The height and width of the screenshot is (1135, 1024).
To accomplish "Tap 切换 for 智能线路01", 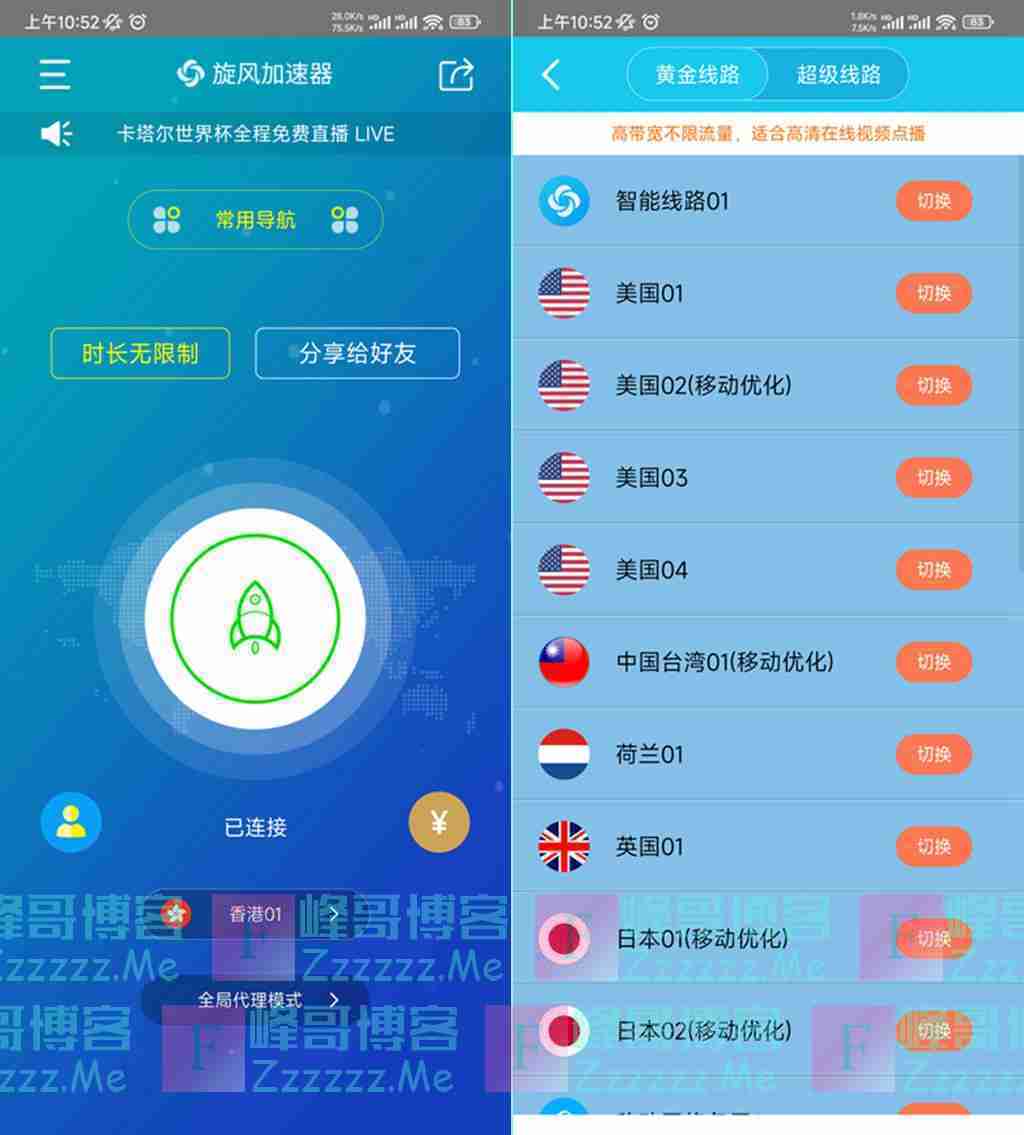I will (933, 201).
